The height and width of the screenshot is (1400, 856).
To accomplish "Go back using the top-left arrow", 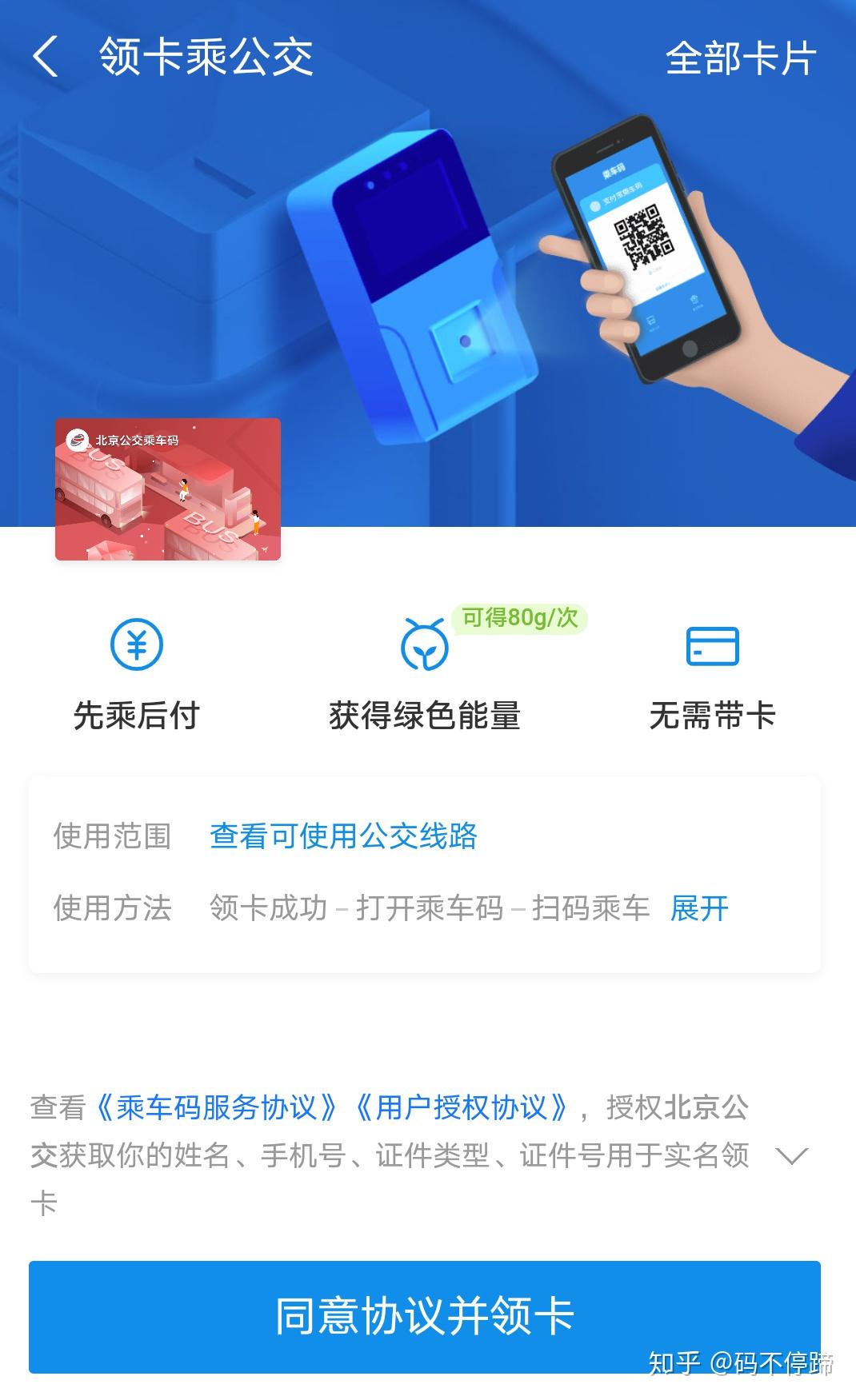I will point(46,58).
